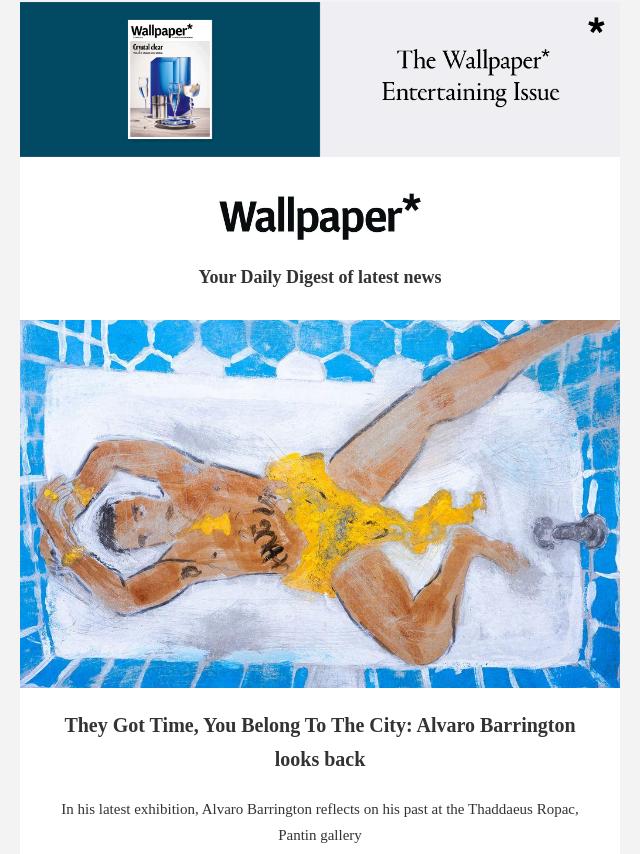The image size is (640, 854).
Task: Tap the Wallpaper* logo link
Action: 320,217
